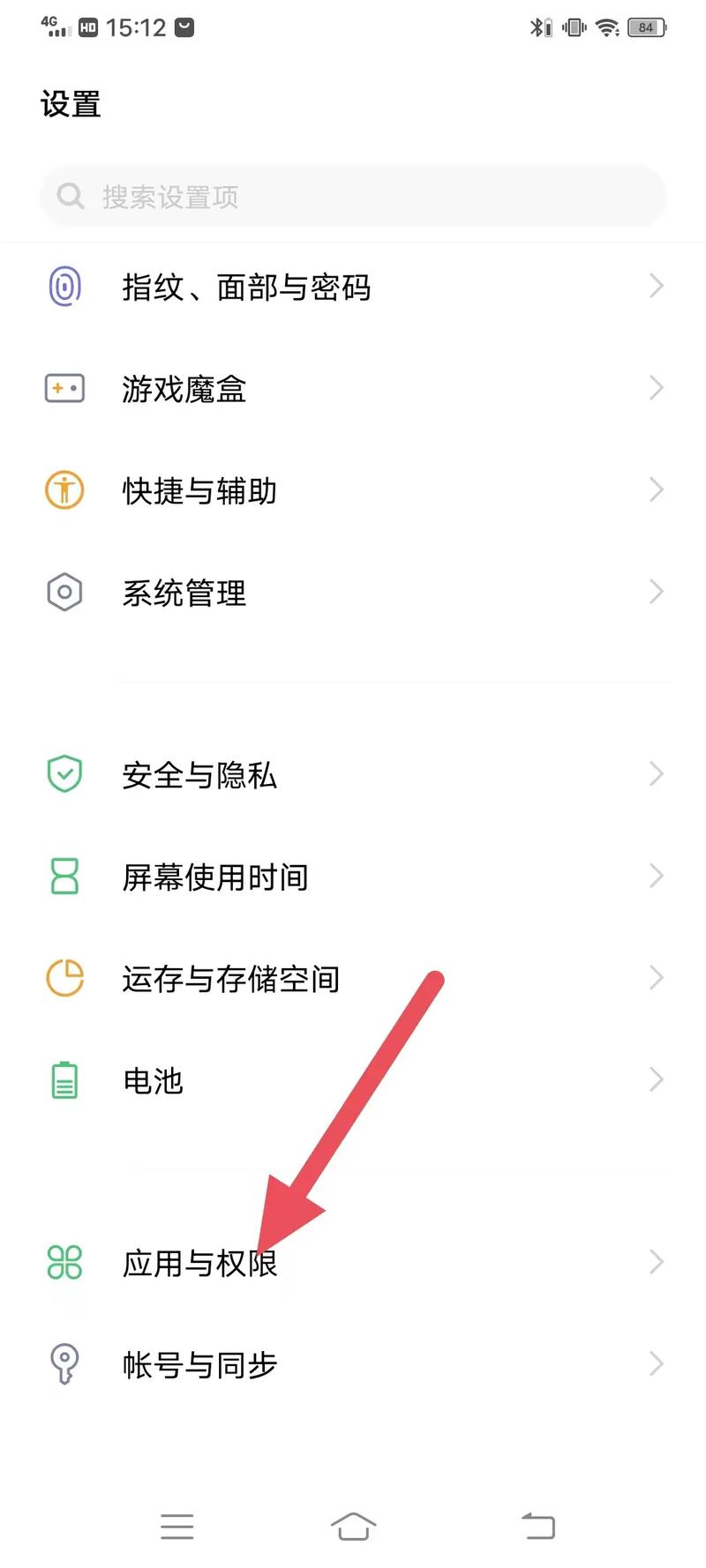706x1568 pixels.
Task: Open 帐号与同步 settings
Action: click(353, 1365)
